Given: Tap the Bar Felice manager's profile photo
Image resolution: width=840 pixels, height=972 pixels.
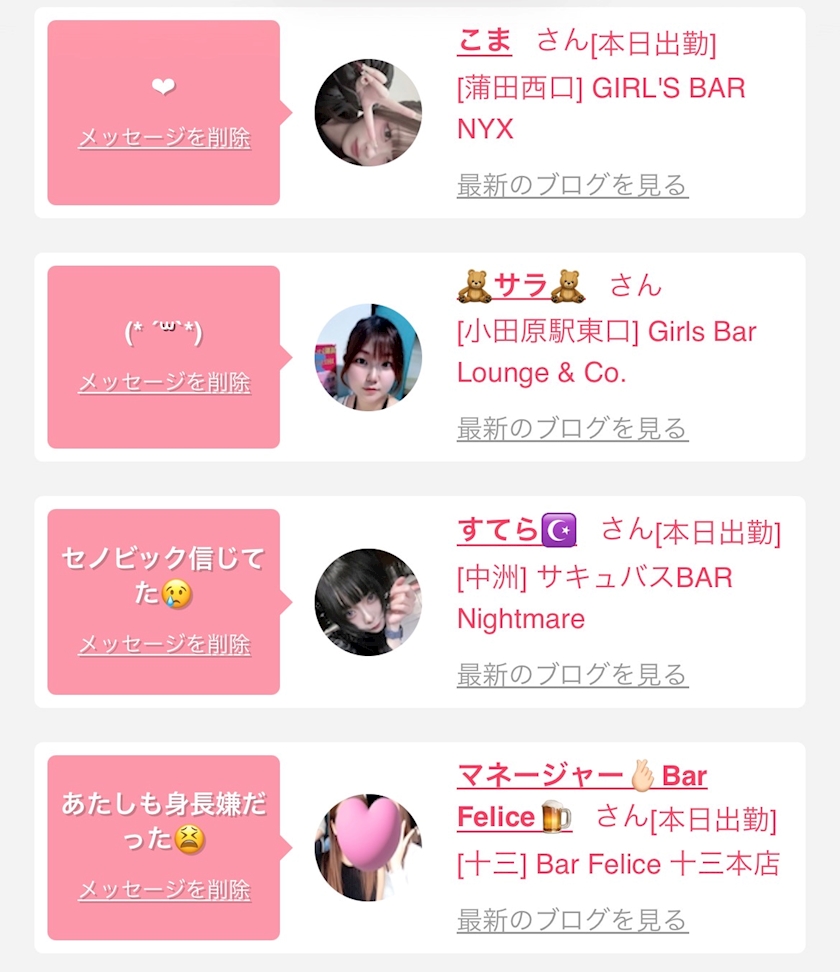Looking at the screenshot, I should tap(367, 847).
